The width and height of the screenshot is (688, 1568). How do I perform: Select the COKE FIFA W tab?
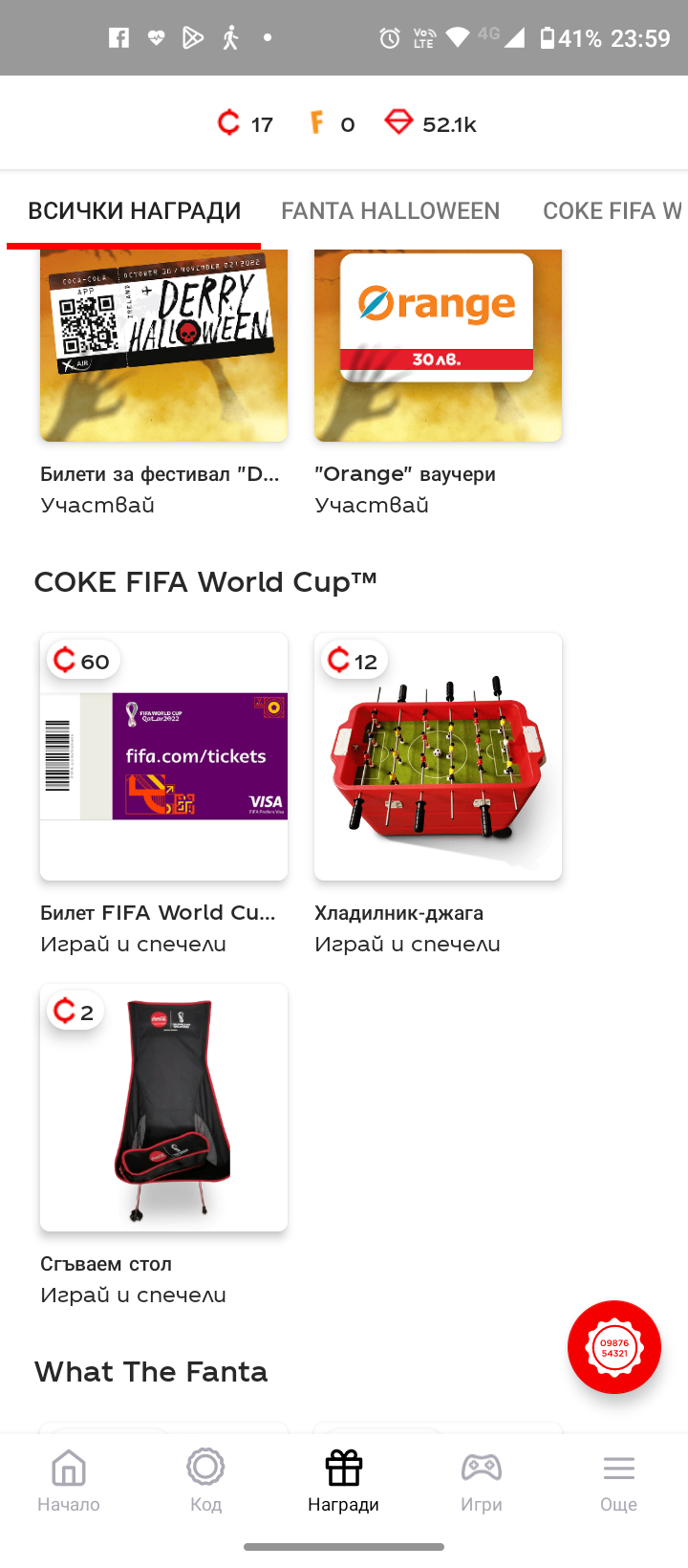[x=612, y=210]
